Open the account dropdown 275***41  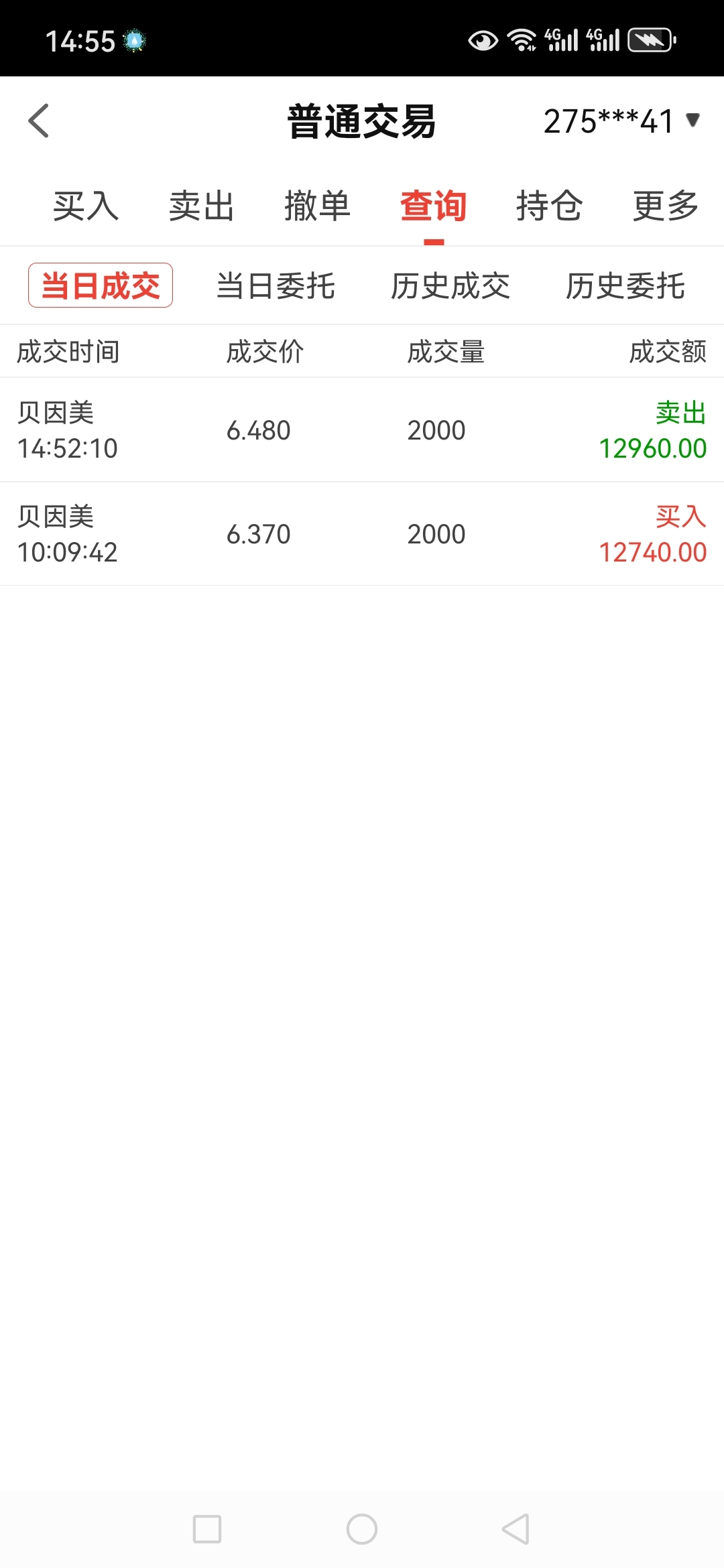pyautogui.click(x=621, y=121)
